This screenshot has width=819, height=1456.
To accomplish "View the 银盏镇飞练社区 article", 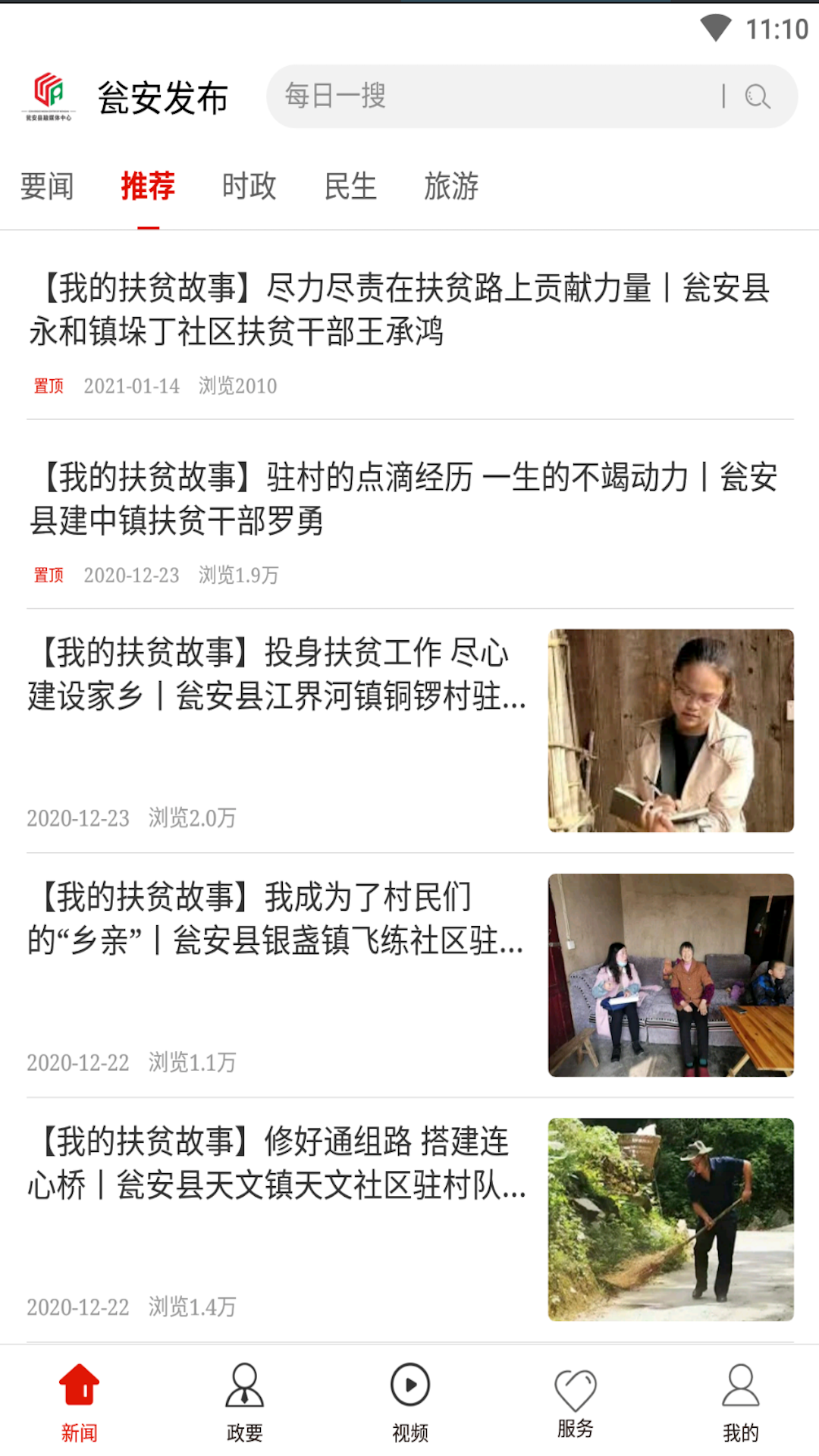I will [275, 919].
